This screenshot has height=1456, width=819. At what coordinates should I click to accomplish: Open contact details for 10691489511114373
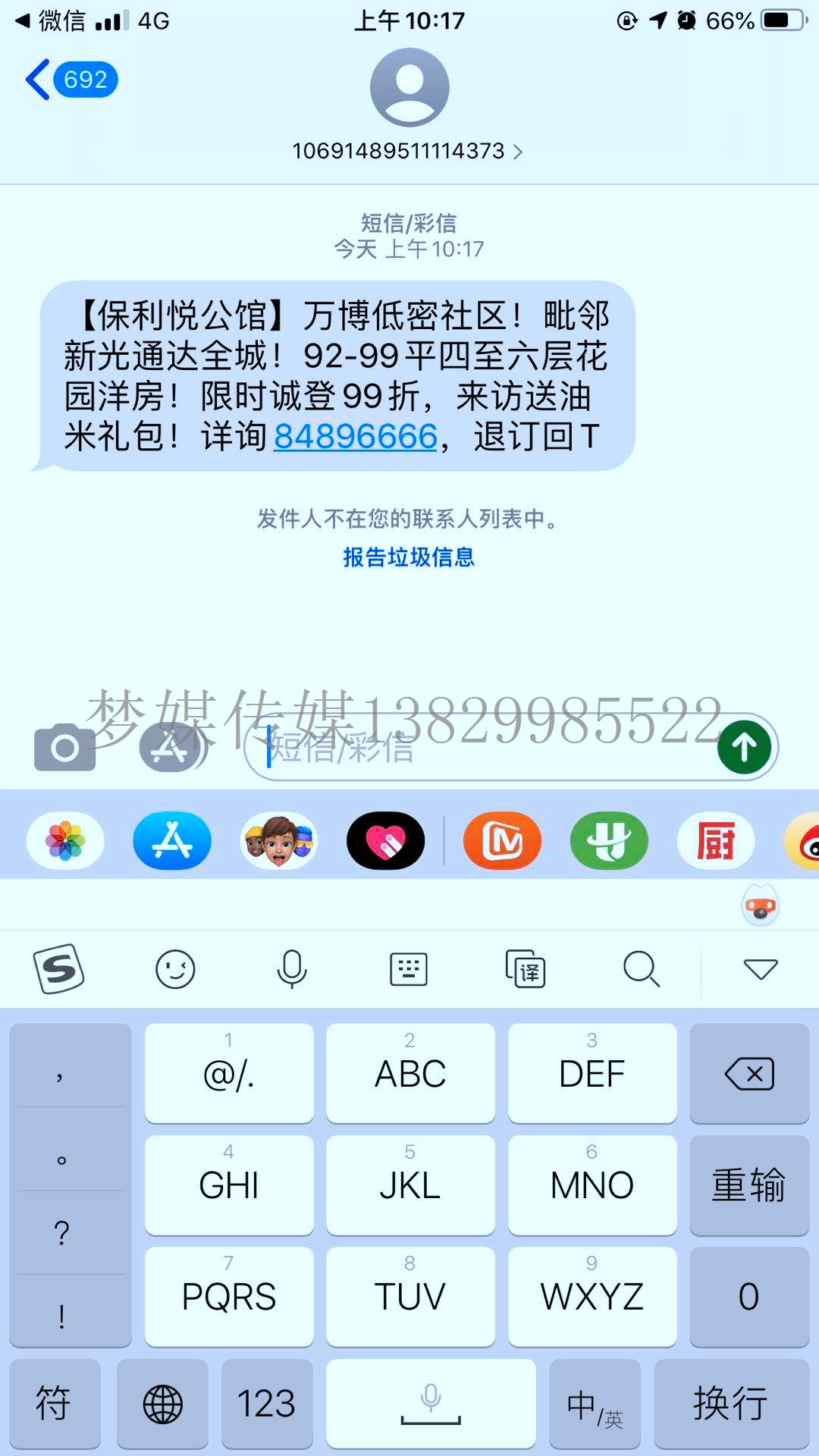tap(408, 151)
